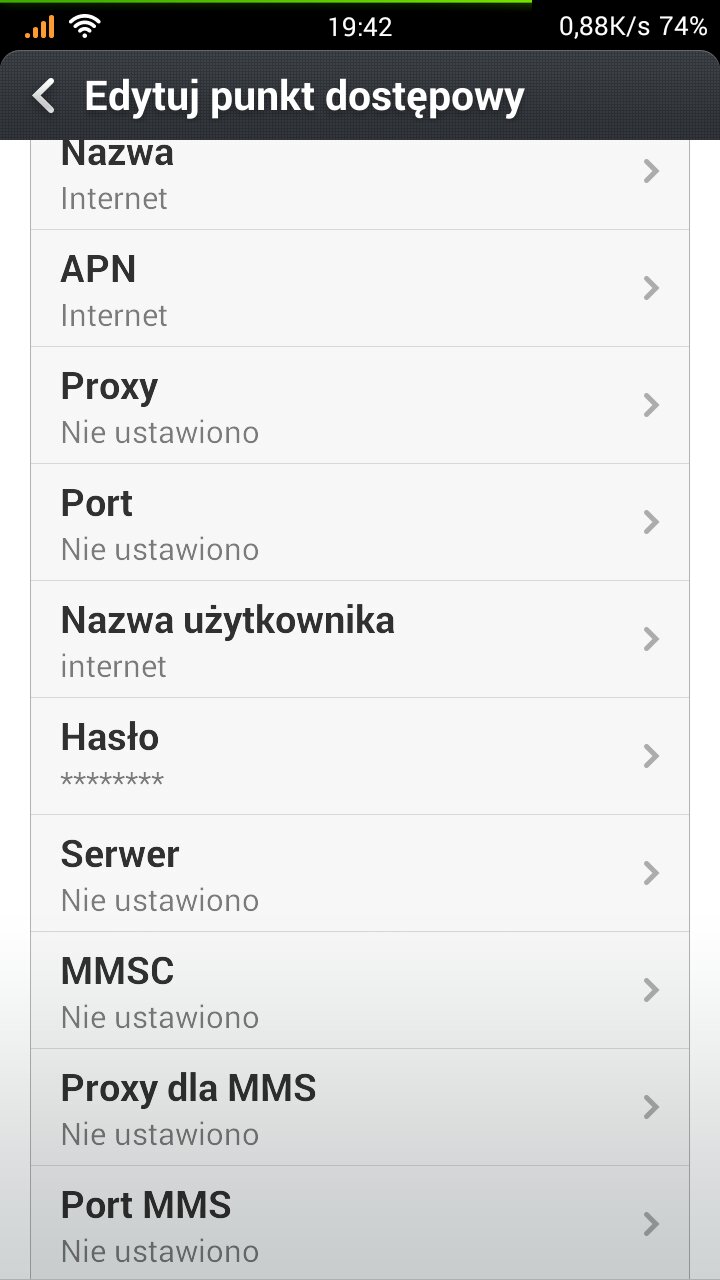Image resolution: width=720 pixels, height=1280 pixels.
Task: Select the Serwer setting
Action: coord(360,874)
